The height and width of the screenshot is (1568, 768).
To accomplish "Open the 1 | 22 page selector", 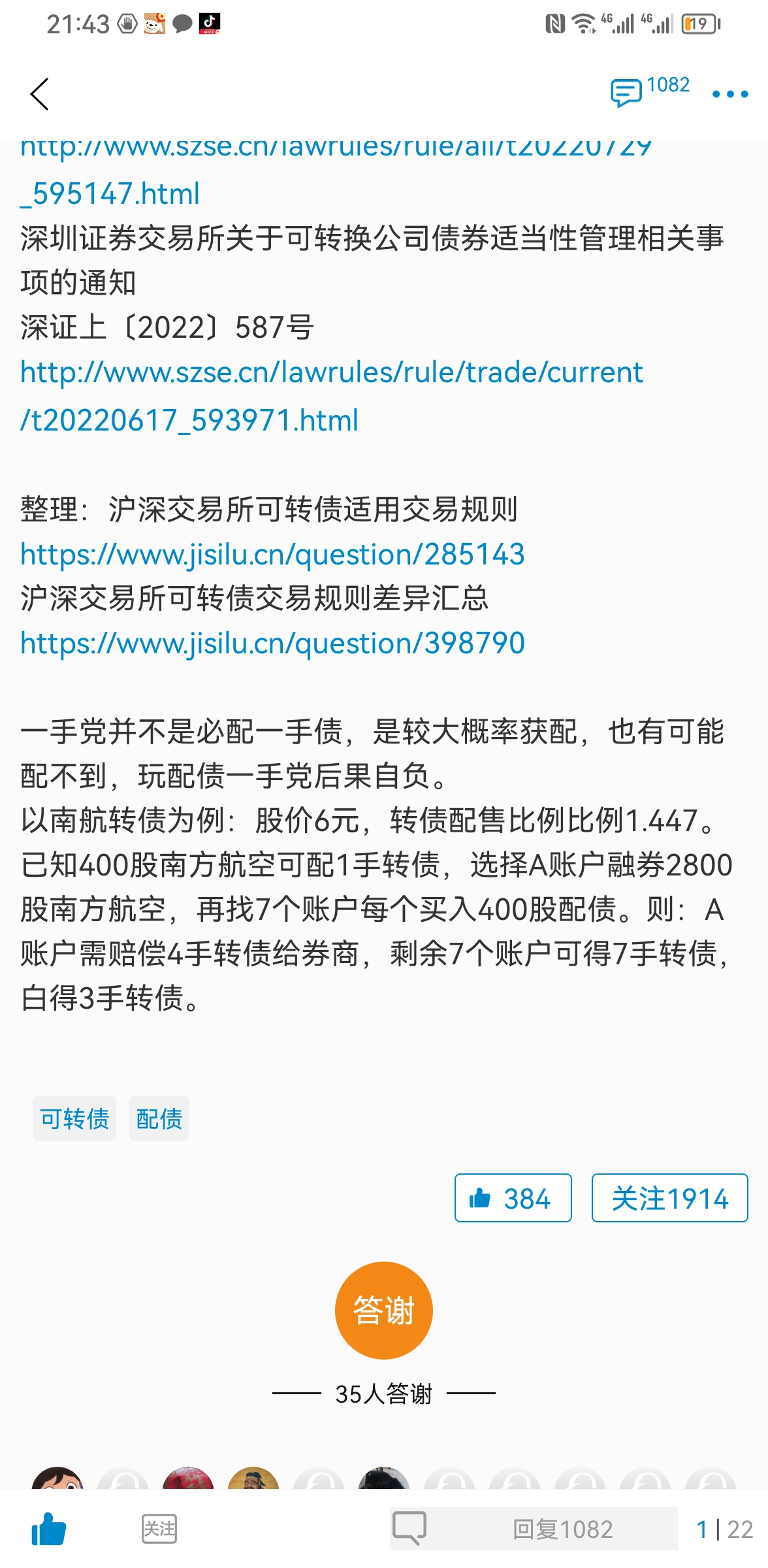I will coord(724,1529).
